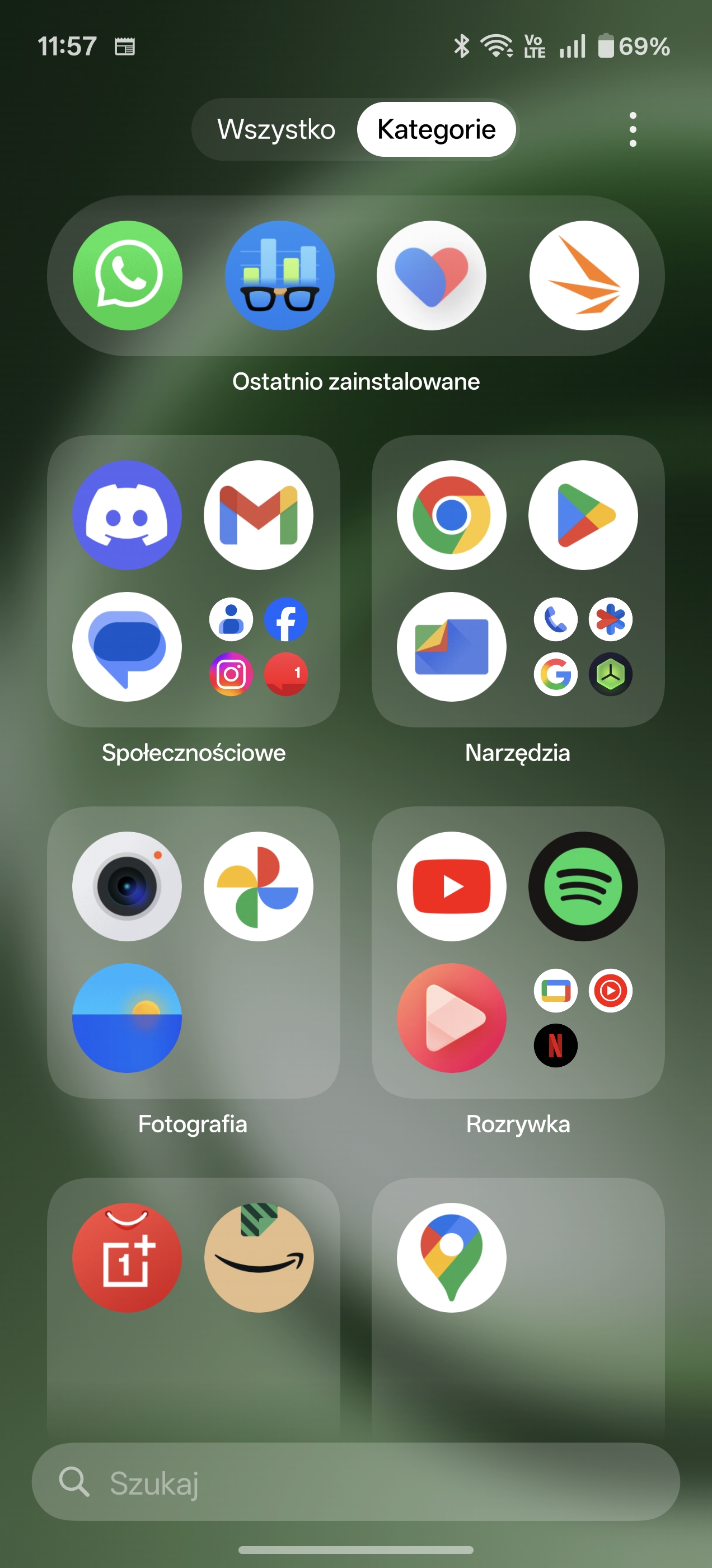Switch to the Wszystko tab

(275, 129)
